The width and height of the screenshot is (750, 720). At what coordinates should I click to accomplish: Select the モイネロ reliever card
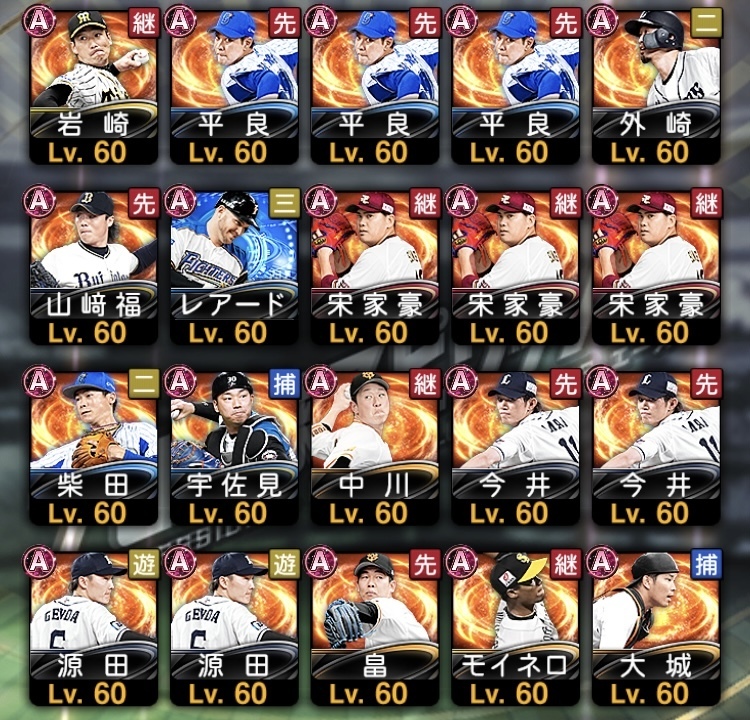516,628
